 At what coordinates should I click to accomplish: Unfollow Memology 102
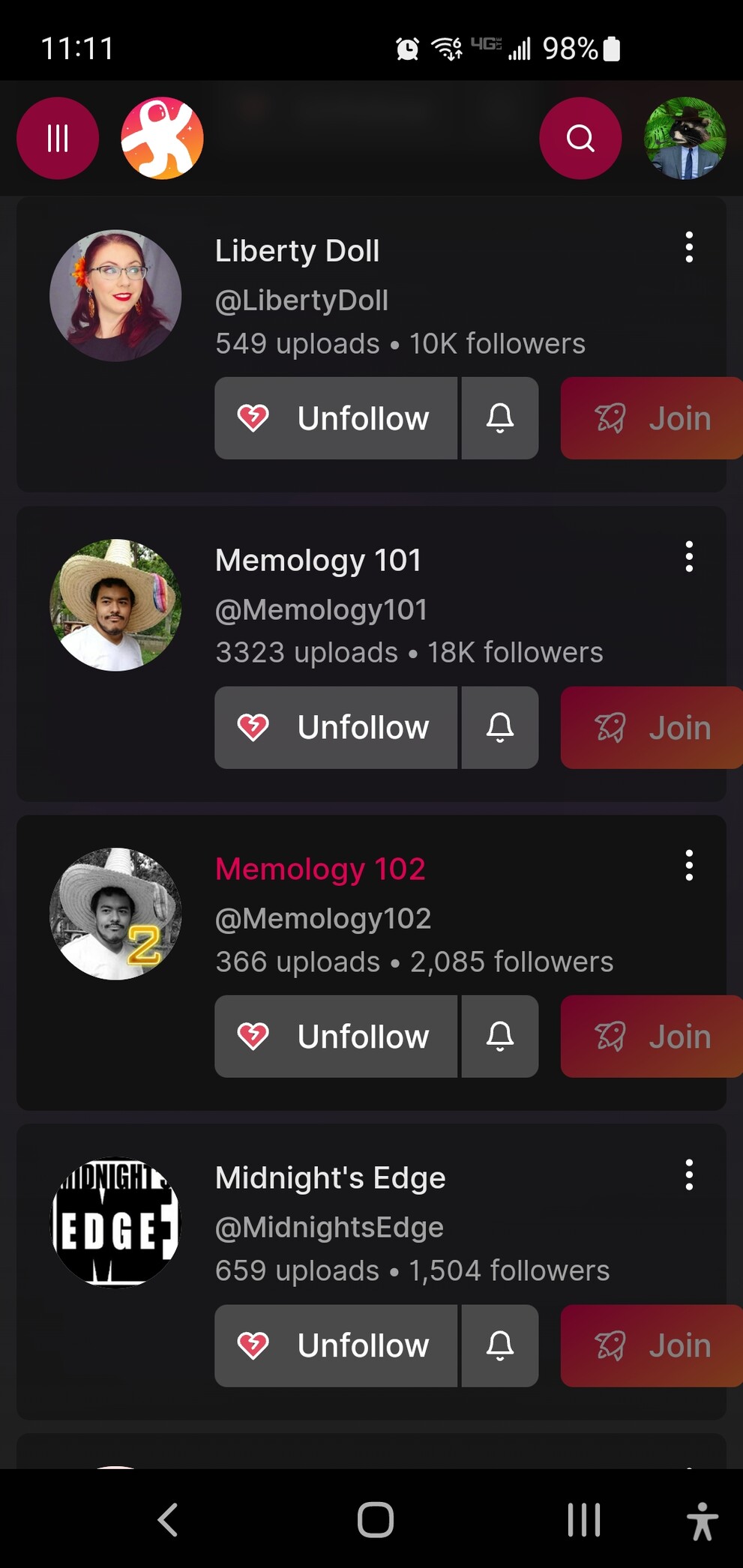point(336,1037)
